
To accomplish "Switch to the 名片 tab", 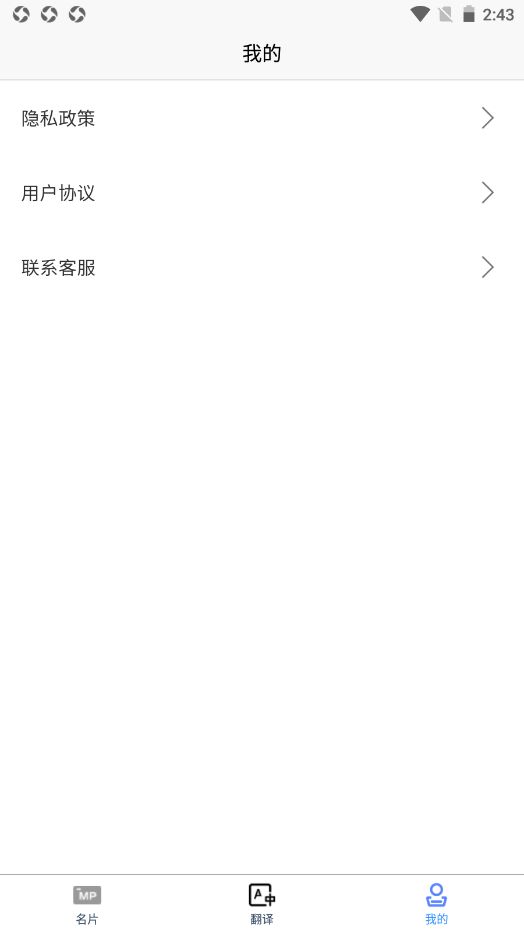I will [87, 904].
